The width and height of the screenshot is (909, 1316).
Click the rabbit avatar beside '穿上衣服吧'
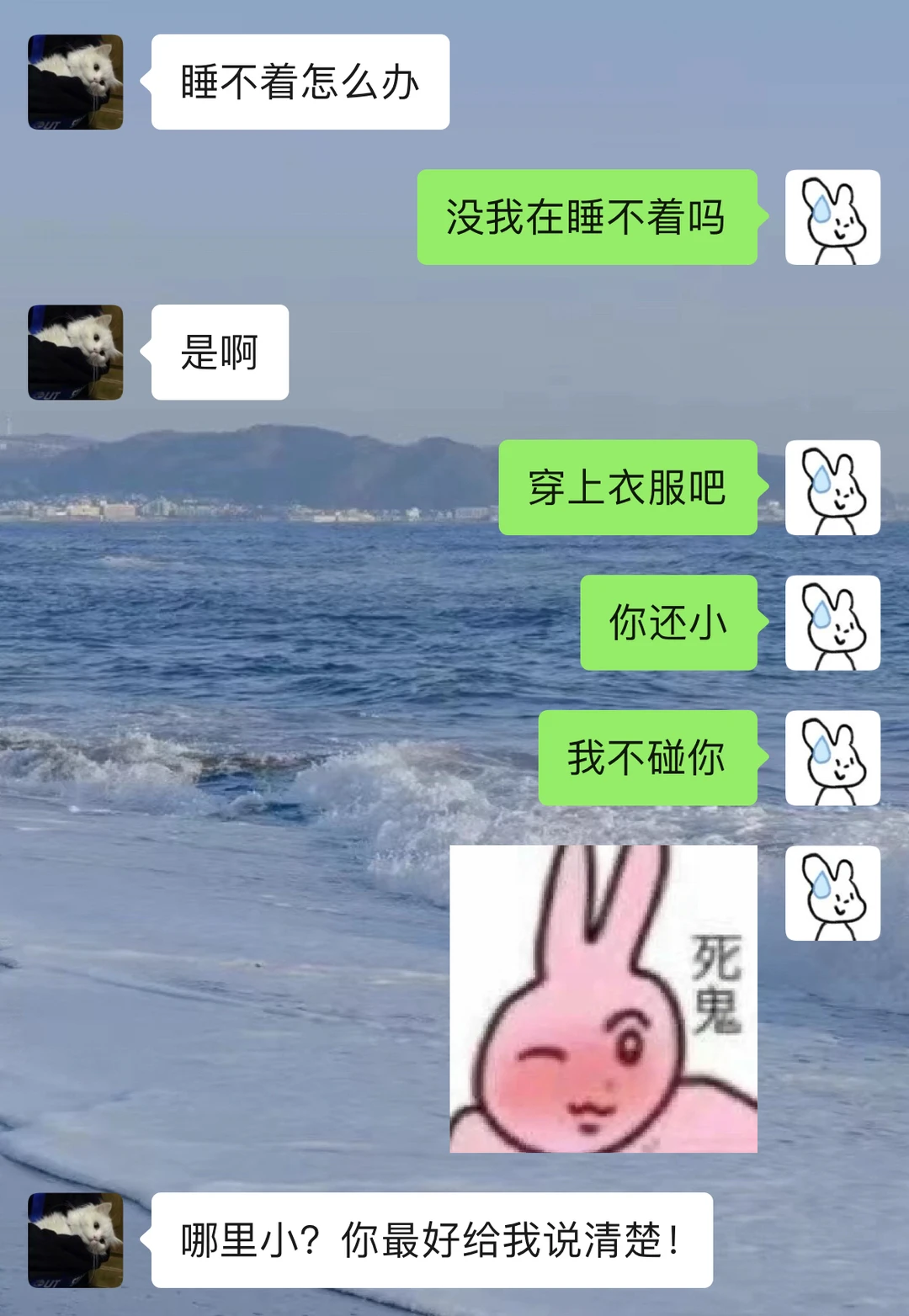[832, 488]
